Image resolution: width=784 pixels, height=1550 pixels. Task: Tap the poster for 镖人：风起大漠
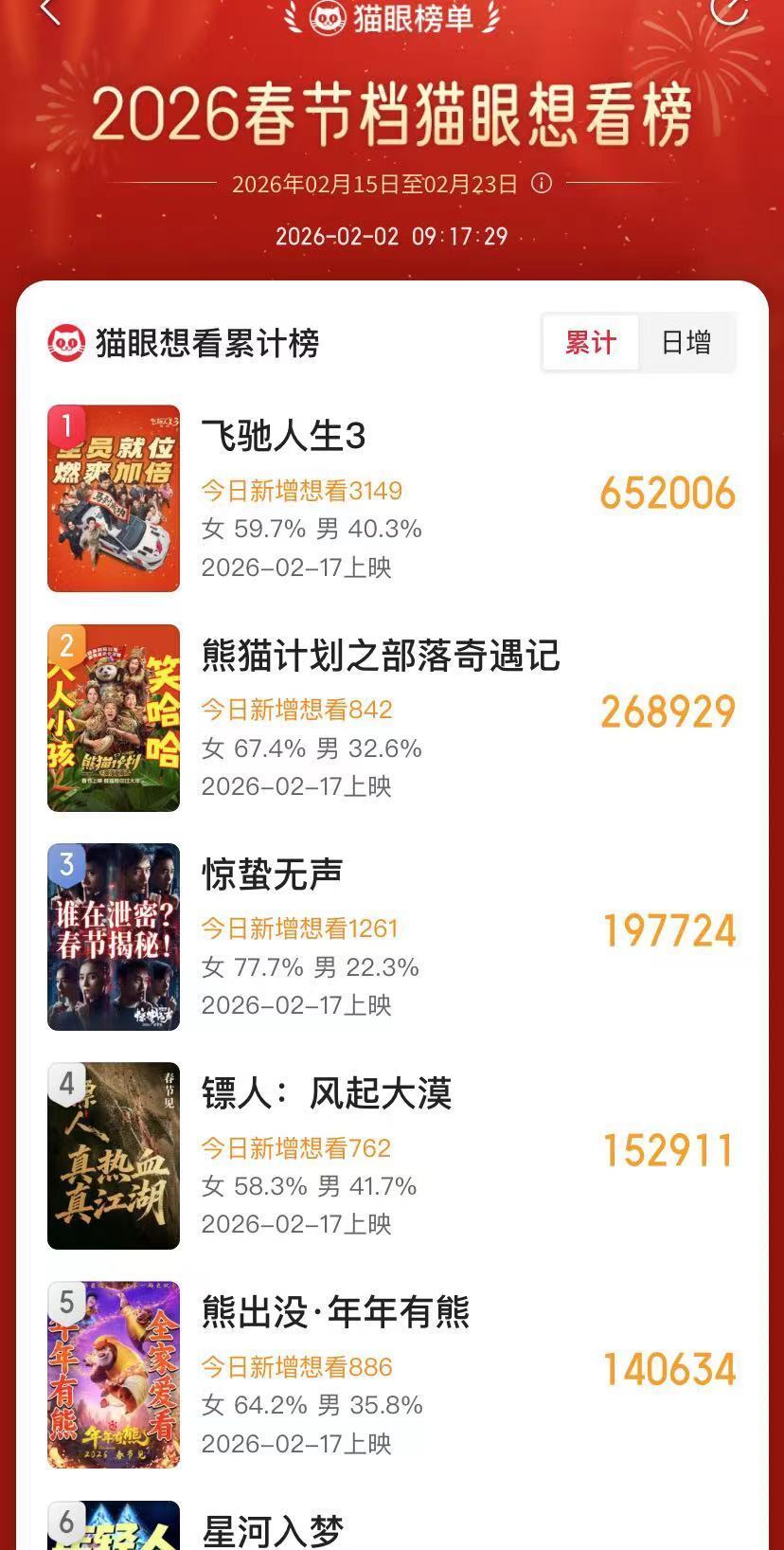(113, 1156)
